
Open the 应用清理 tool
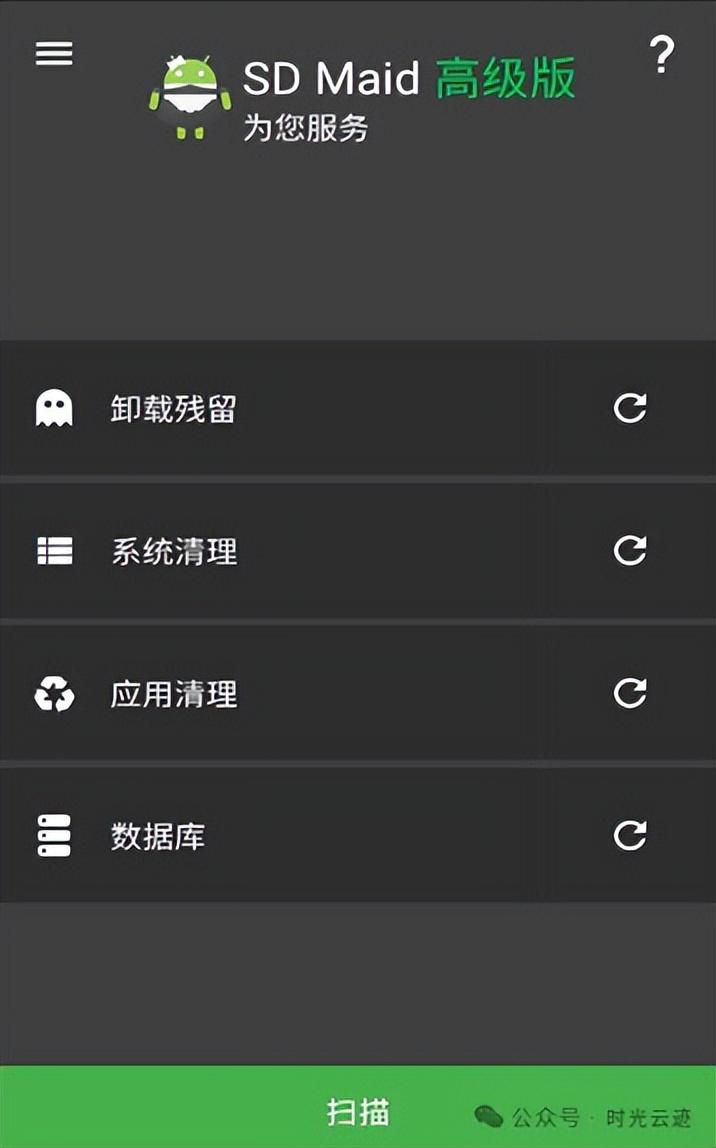tap(174, 694)
